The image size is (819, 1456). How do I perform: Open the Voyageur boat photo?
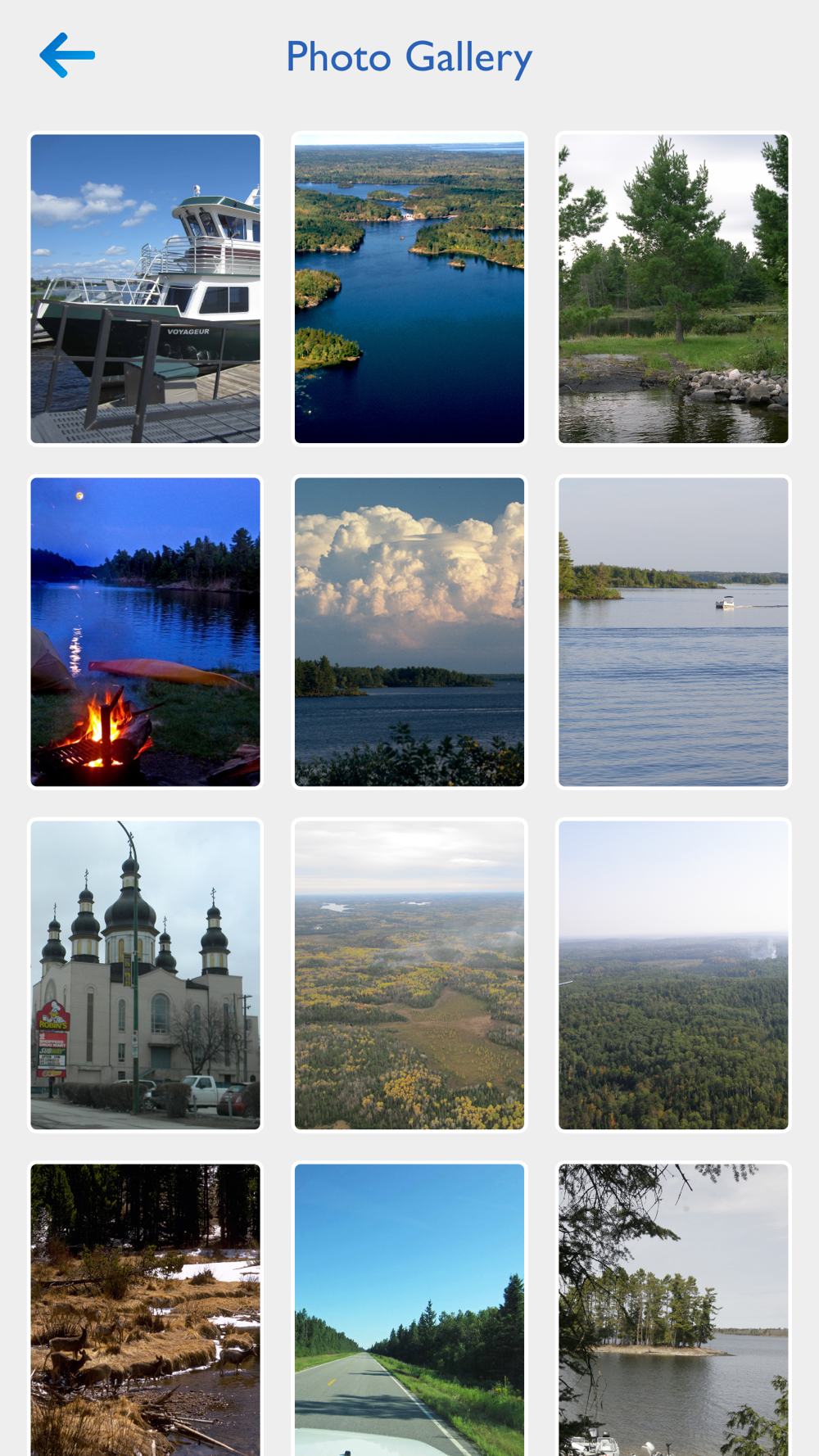coord(146,289)
